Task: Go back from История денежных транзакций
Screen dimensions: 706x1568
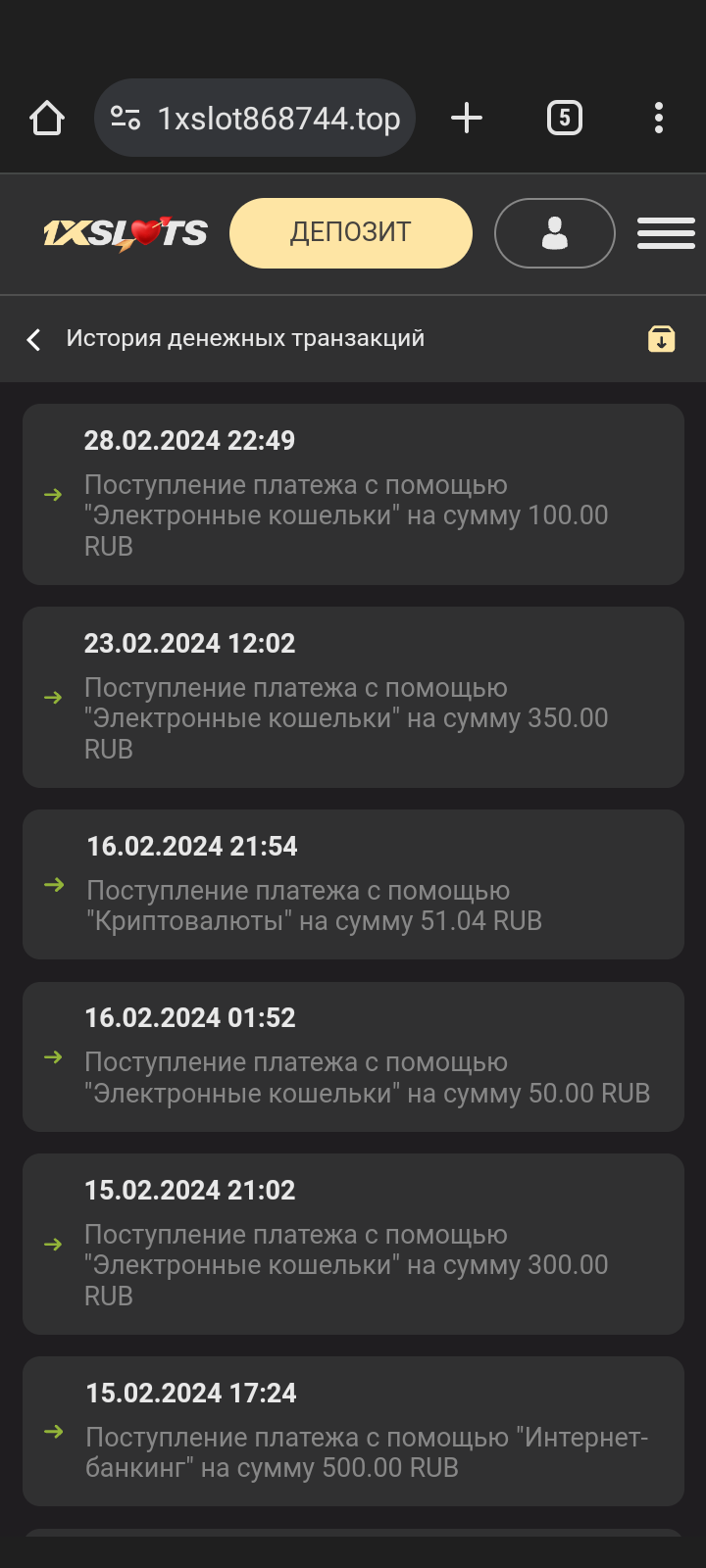Action: [34, 339]
